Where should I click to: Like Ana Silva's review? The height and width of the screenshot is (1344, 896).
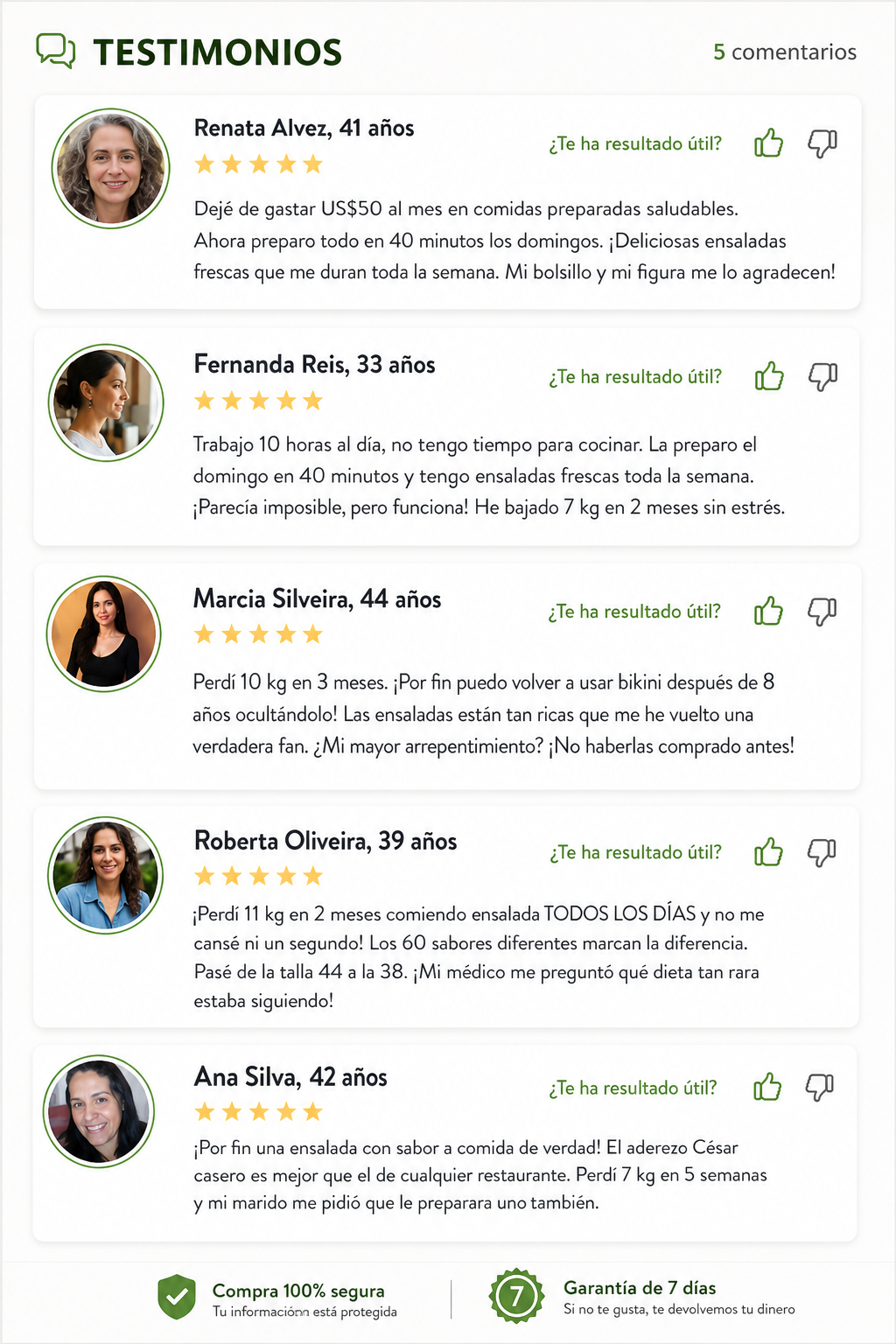tap(767, 1087)
